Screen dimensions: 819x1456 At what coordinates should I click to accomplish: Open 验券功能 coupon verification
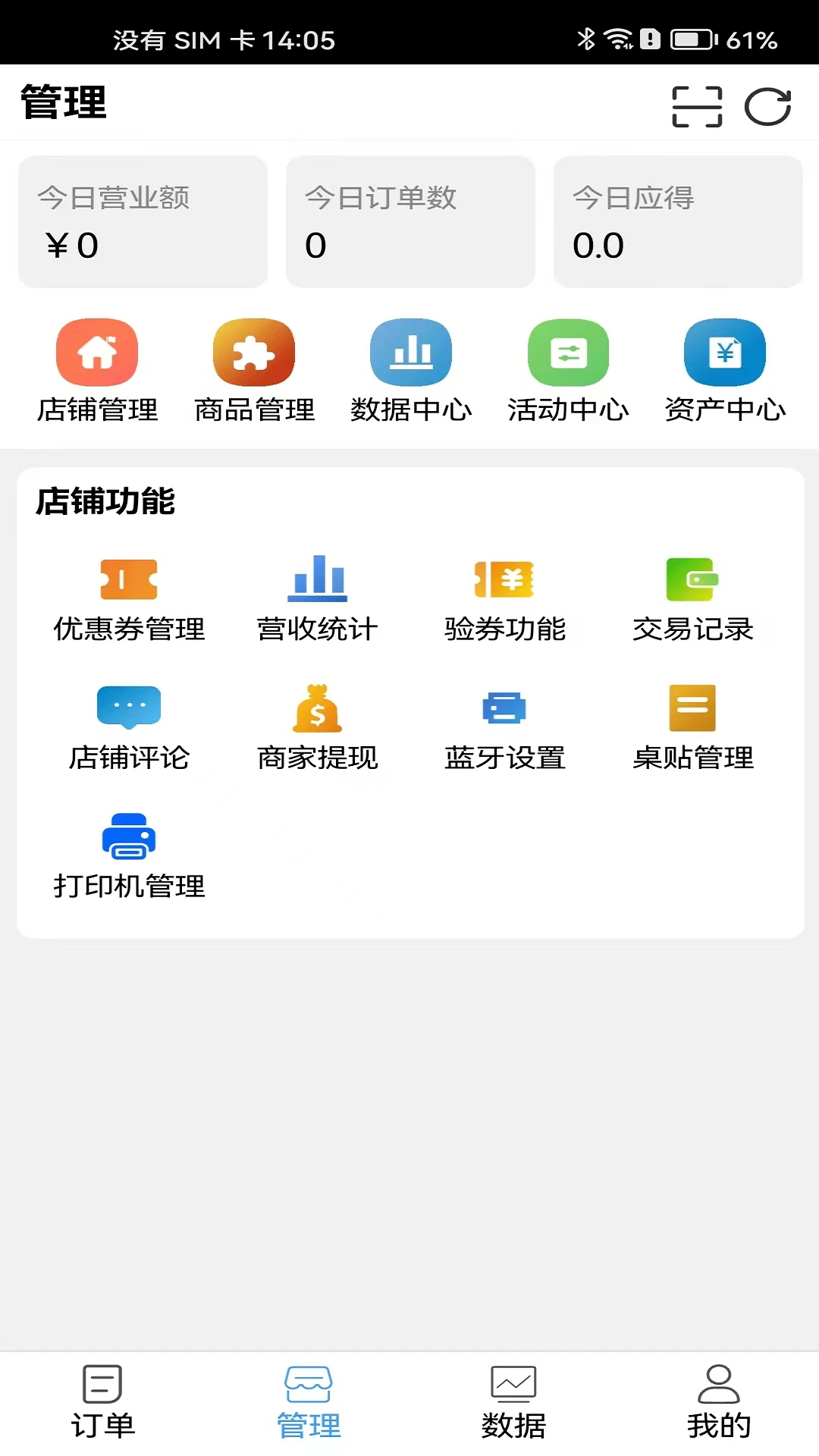504,599
